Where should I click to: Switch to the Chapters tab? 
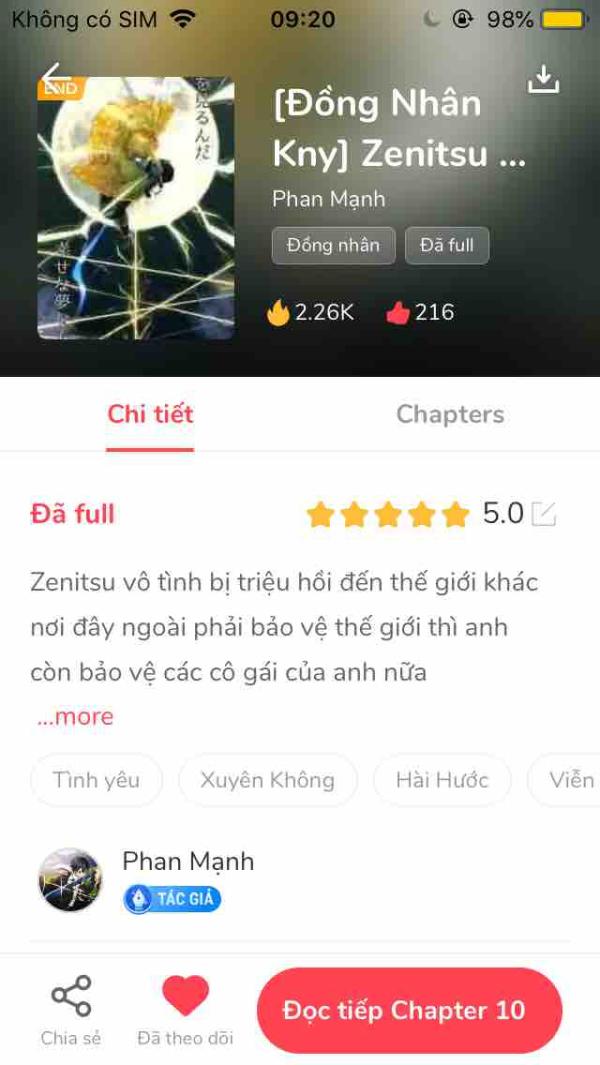[x=450, y=414]
